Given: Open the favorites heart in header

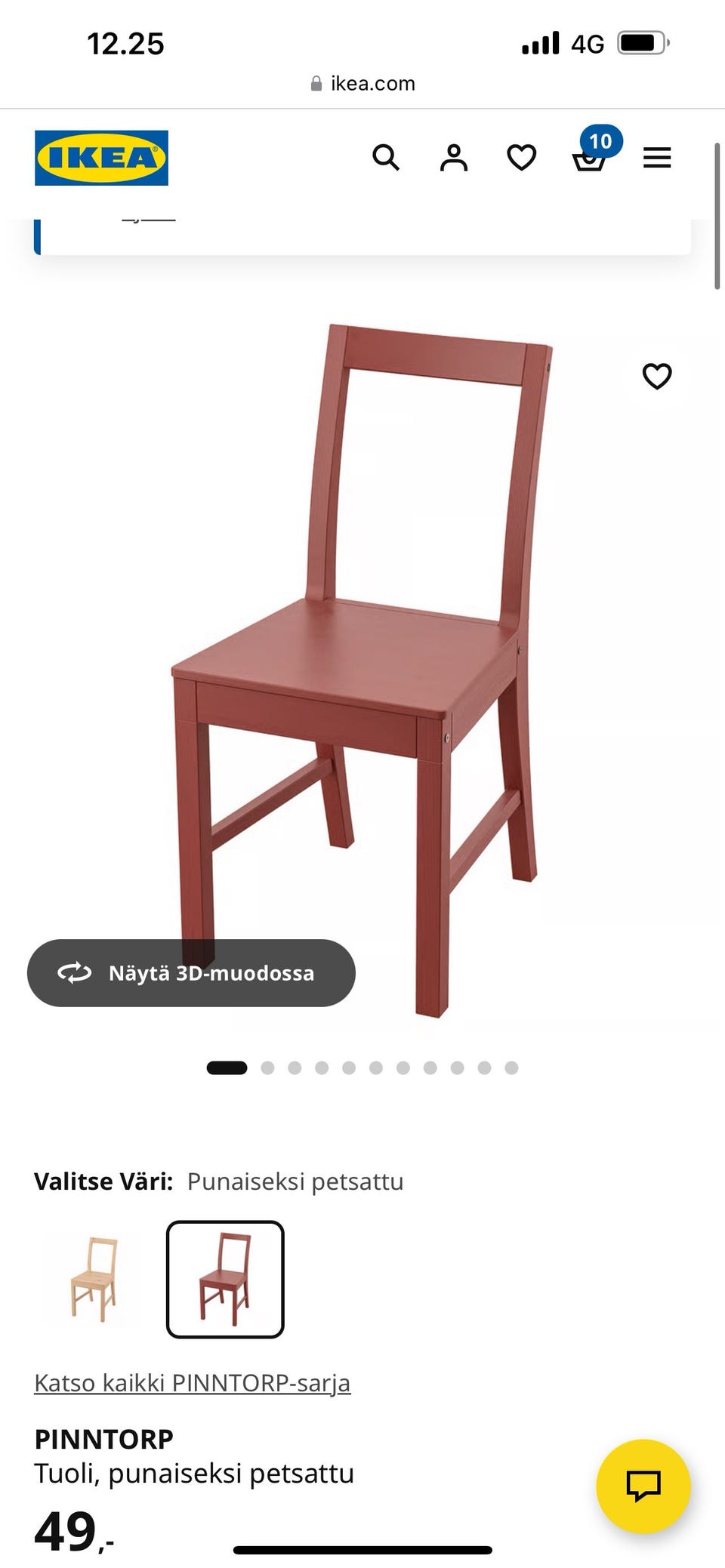Looking at the screenshot, I should point(521,158).
